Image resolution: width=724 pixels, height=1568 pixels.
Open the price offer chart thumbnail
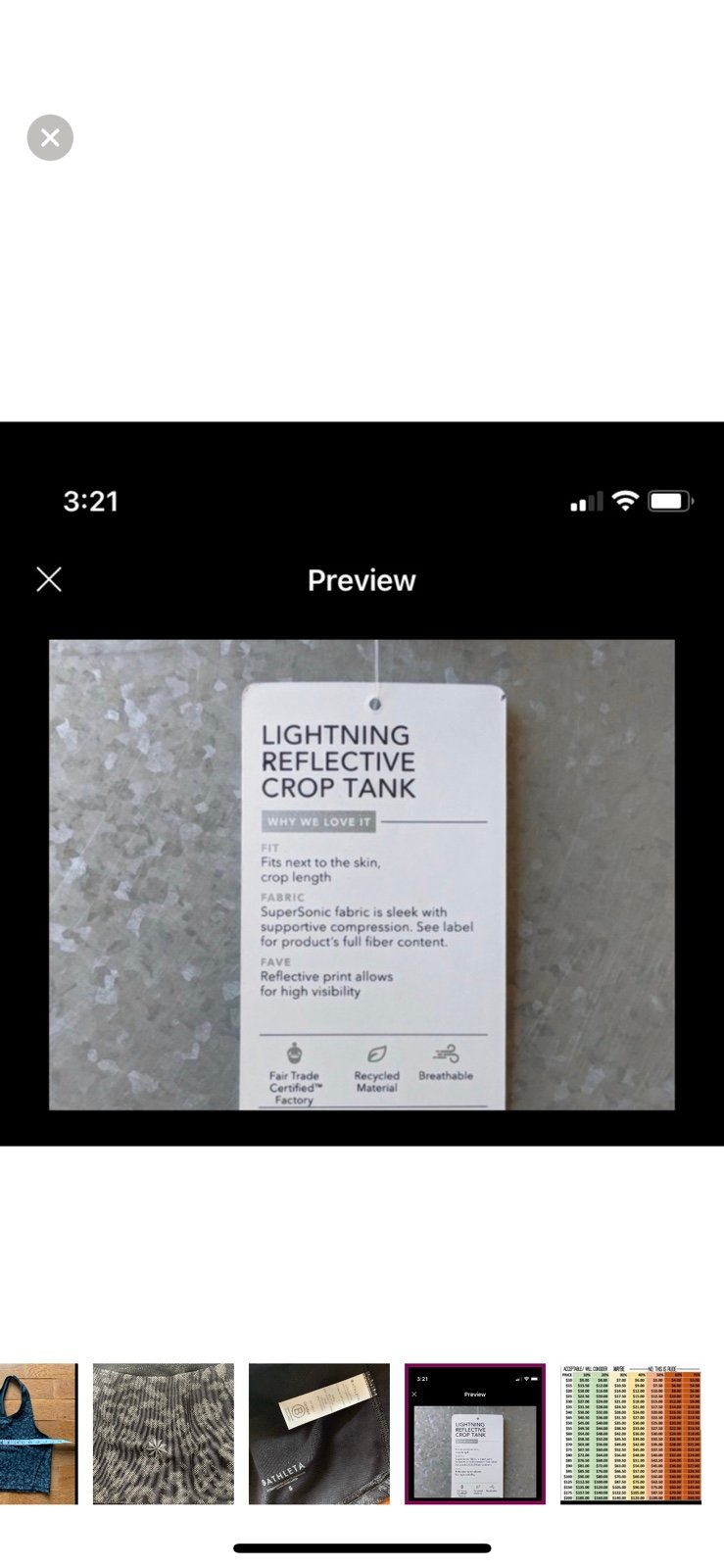pos(631,1434)
